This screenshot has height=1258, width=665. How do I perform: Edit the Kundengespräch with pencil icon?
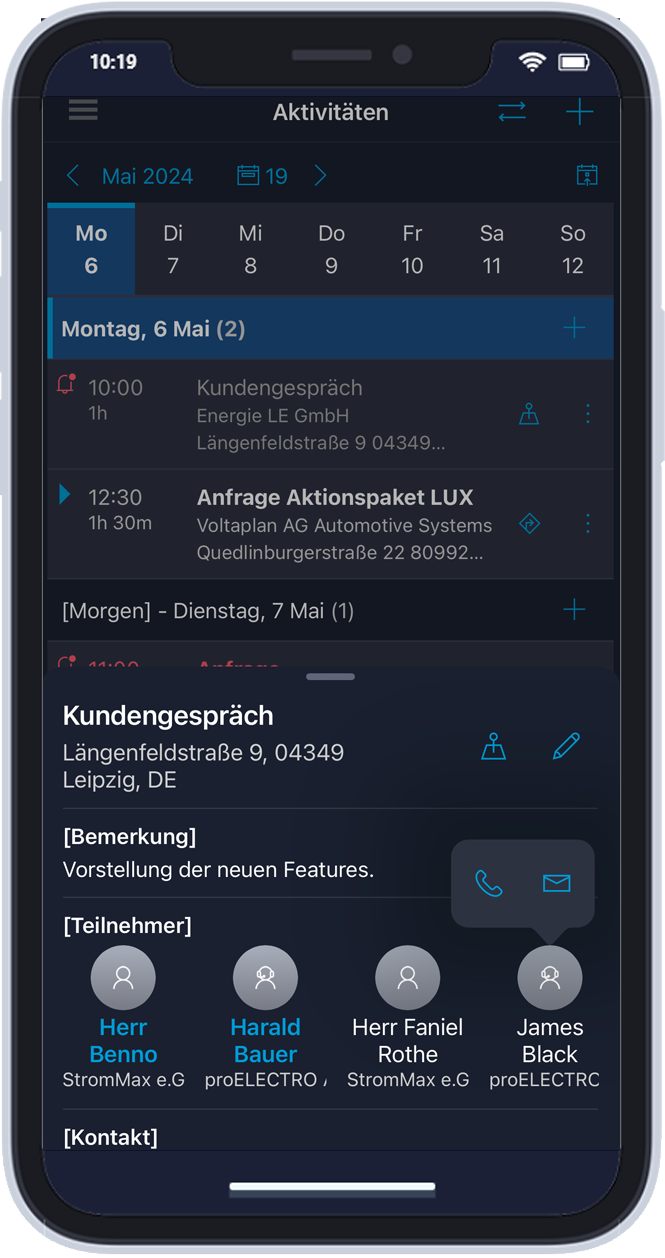tap(566, 746)
